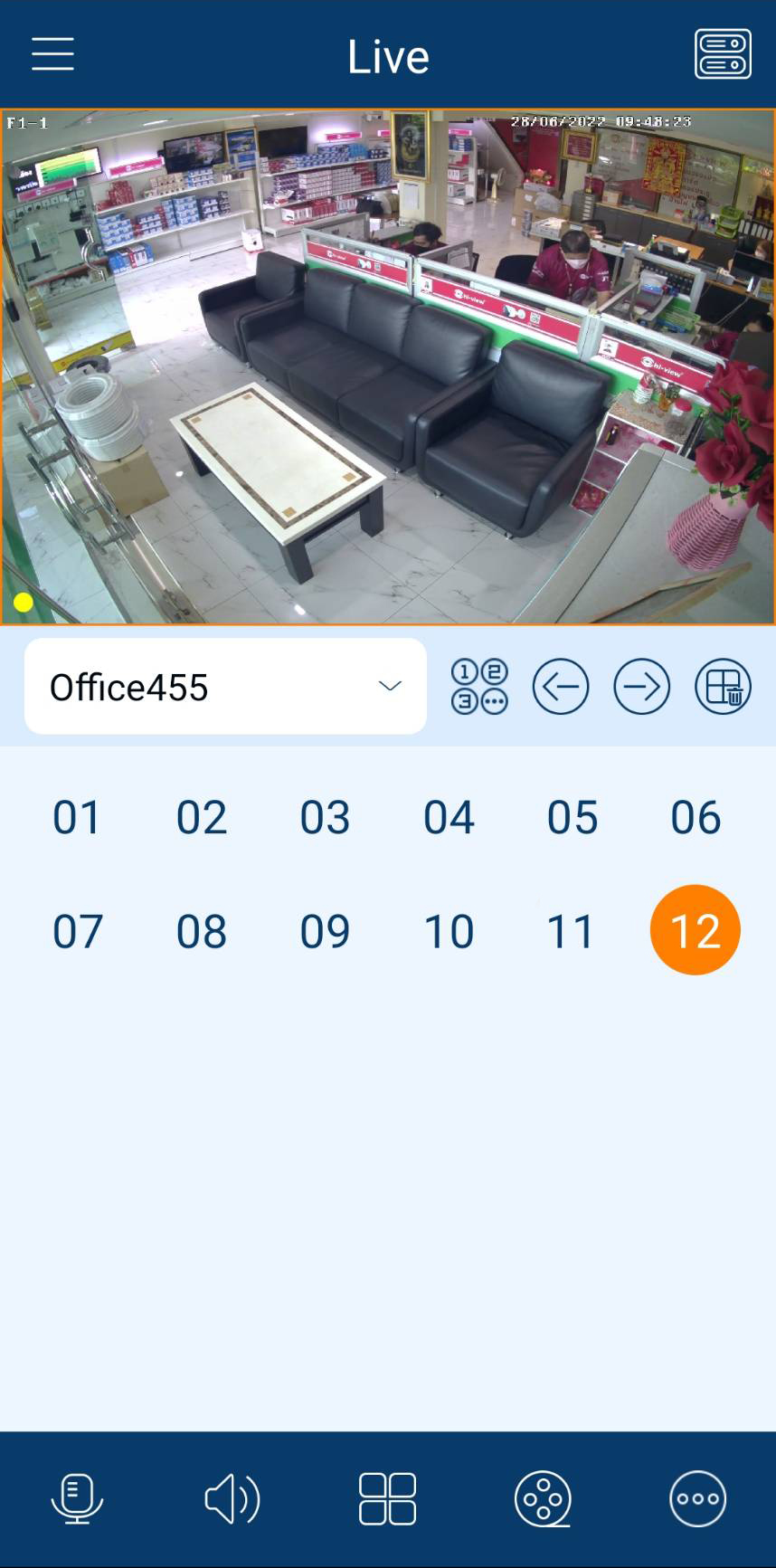
Task: Open the channel number selector icon
Action: [x=479, y=687]
